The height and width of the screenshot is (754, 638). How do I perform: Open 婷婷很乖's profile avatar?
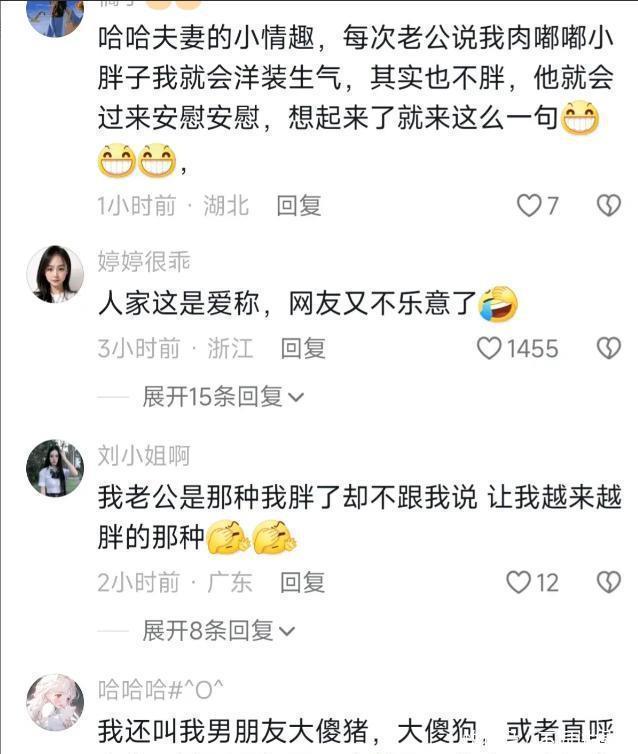tap(54, 273)
